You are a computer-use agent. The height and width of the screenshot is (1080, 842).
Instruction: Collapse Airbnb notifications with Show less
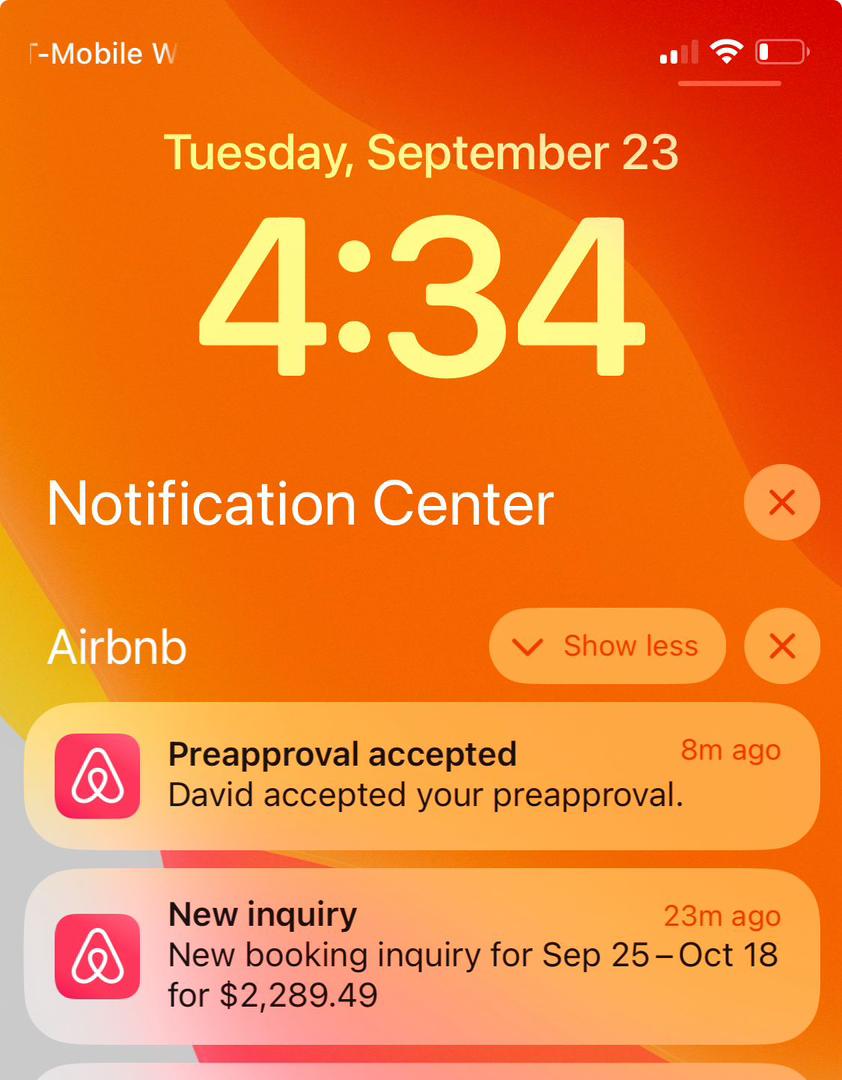click(607, 647)
